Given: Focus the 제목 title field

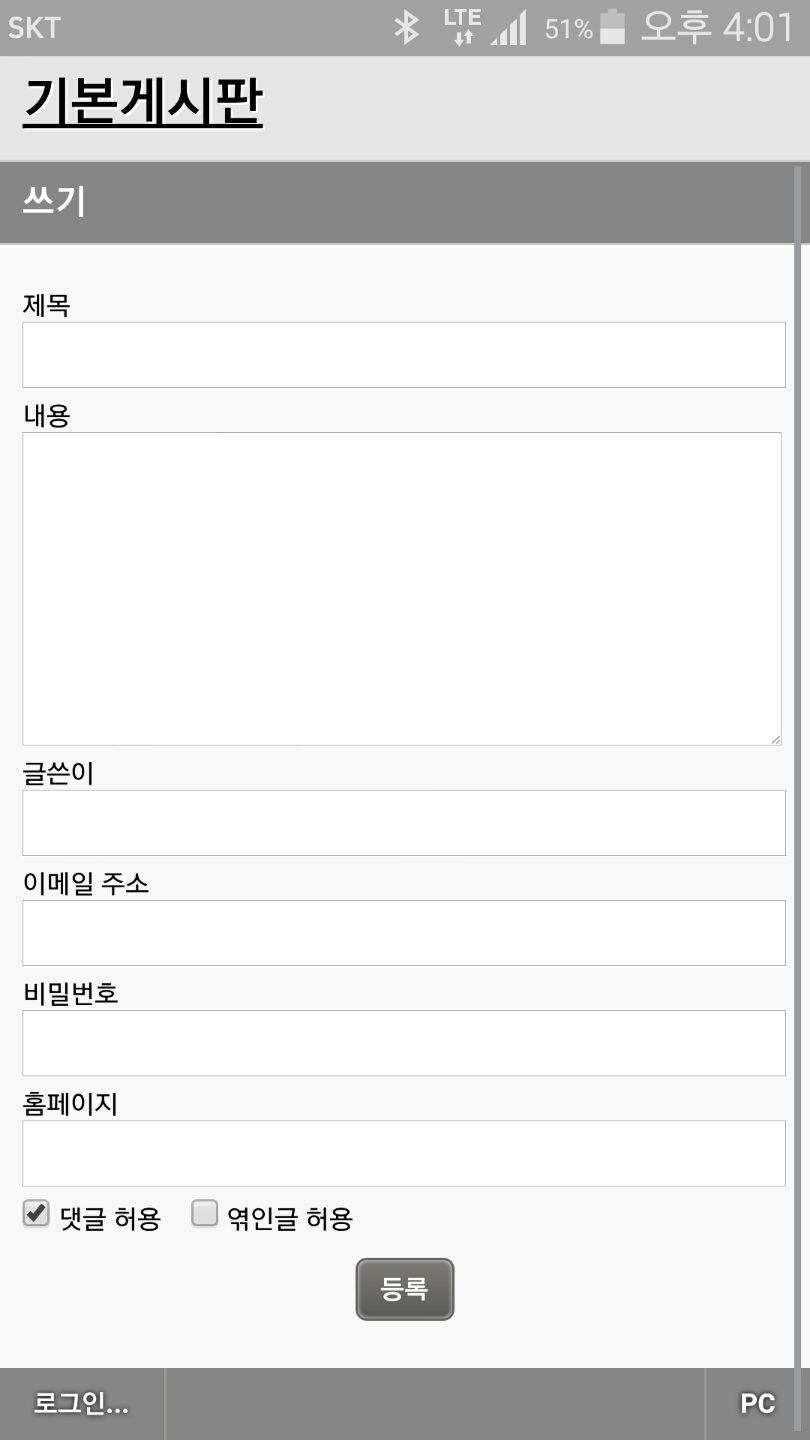Looking at the screenshot, I should point(403,355).
